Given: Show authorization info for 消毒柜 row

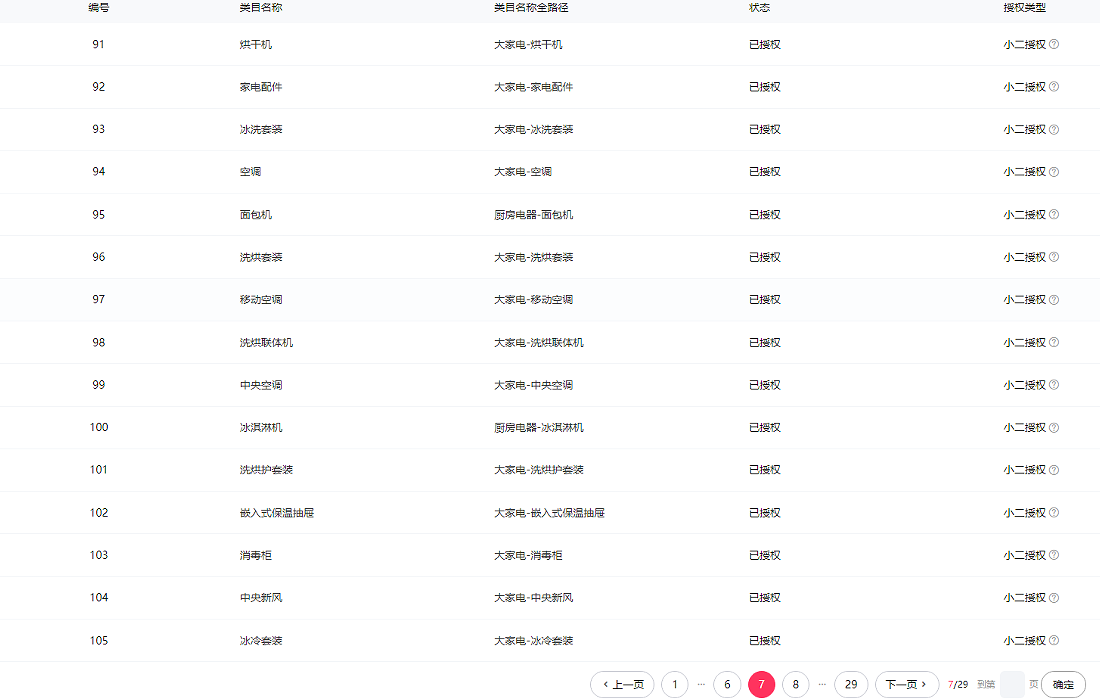Looking at the screenshot, I should click(1054, 556).
